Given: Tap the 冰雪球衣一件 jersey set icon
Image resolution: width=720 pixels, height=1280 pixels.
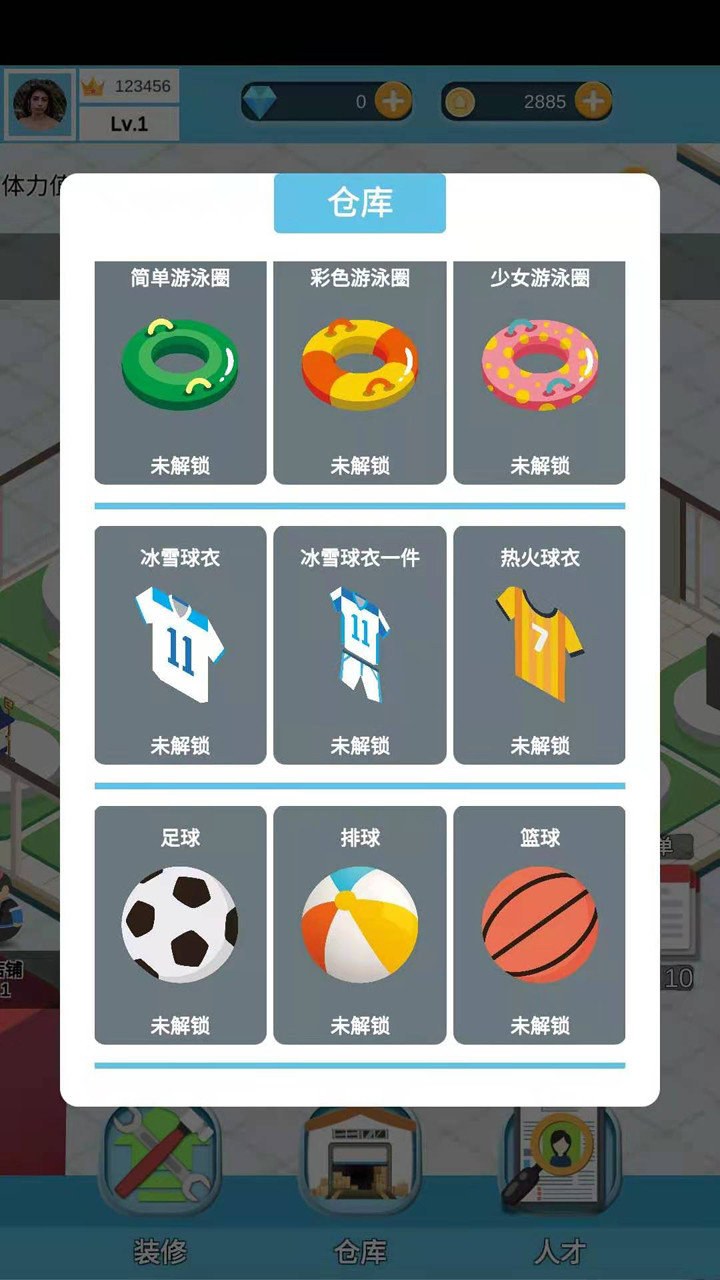Looking at the screenshot, I should [x=360, y=640].
